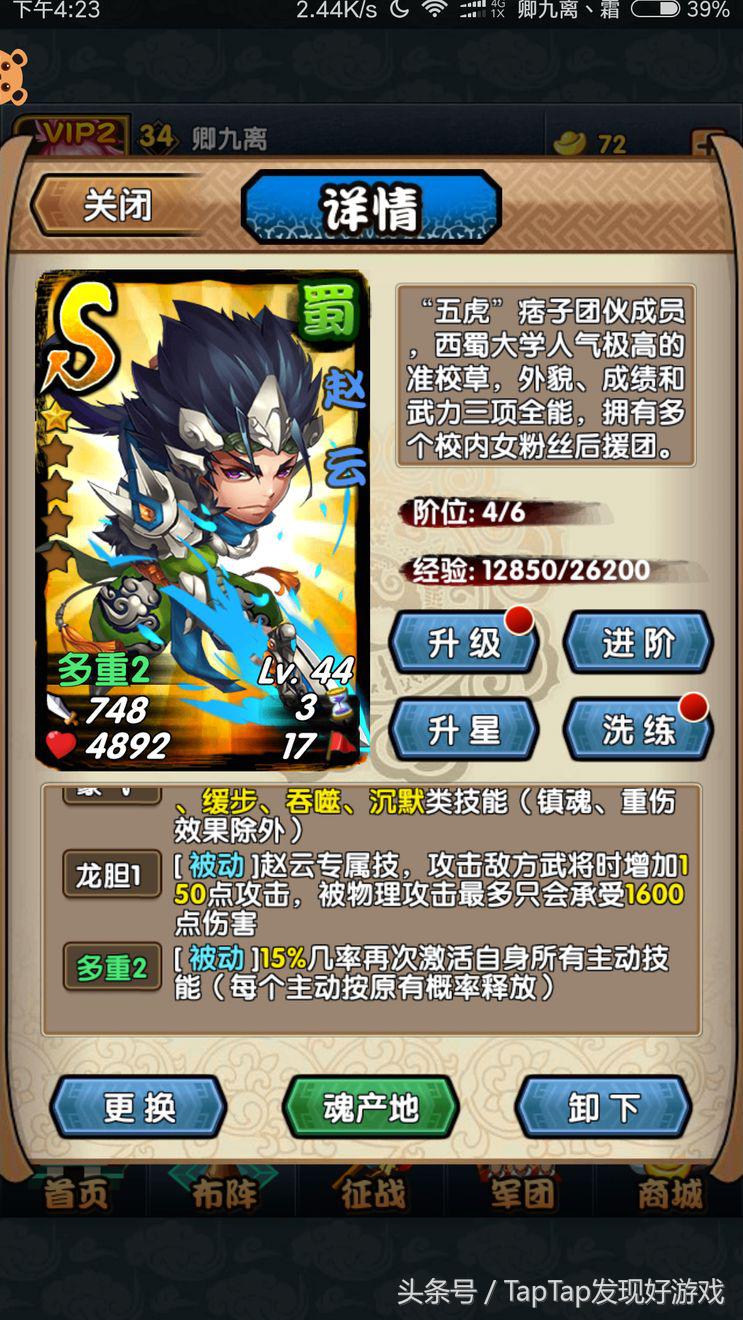This screenshot has height=1320, width=743.
Task: Tap 升级 to level up 赵云
Action: [463, 643]
